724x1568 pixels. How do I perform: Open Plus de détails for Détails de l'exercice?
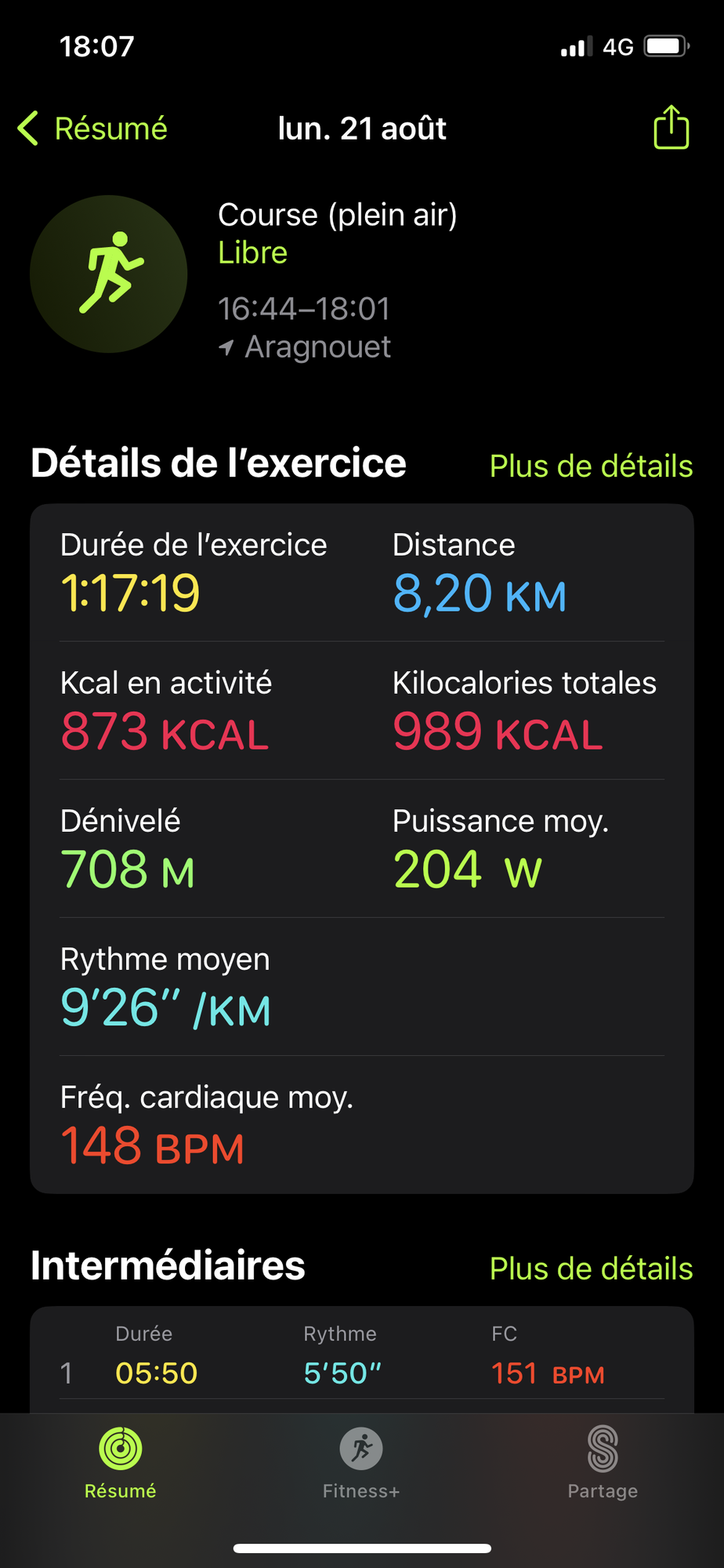pos(591,466)
